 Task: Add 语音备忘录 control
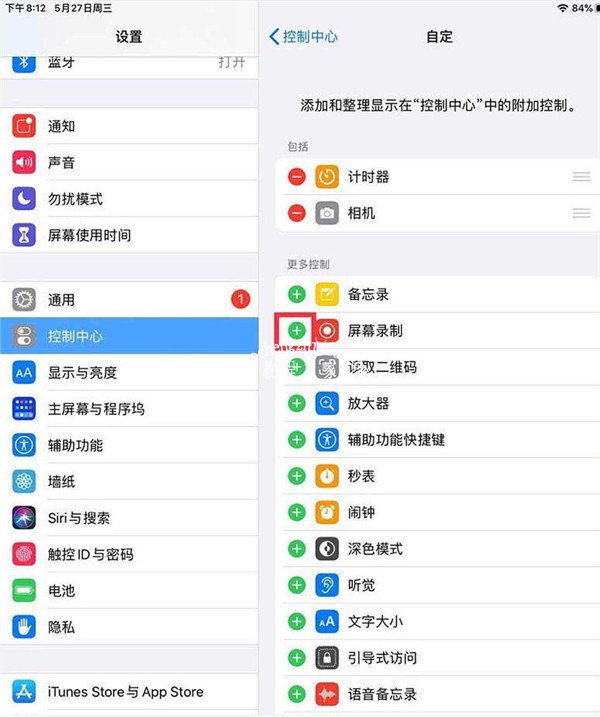[x=297, y=693]
